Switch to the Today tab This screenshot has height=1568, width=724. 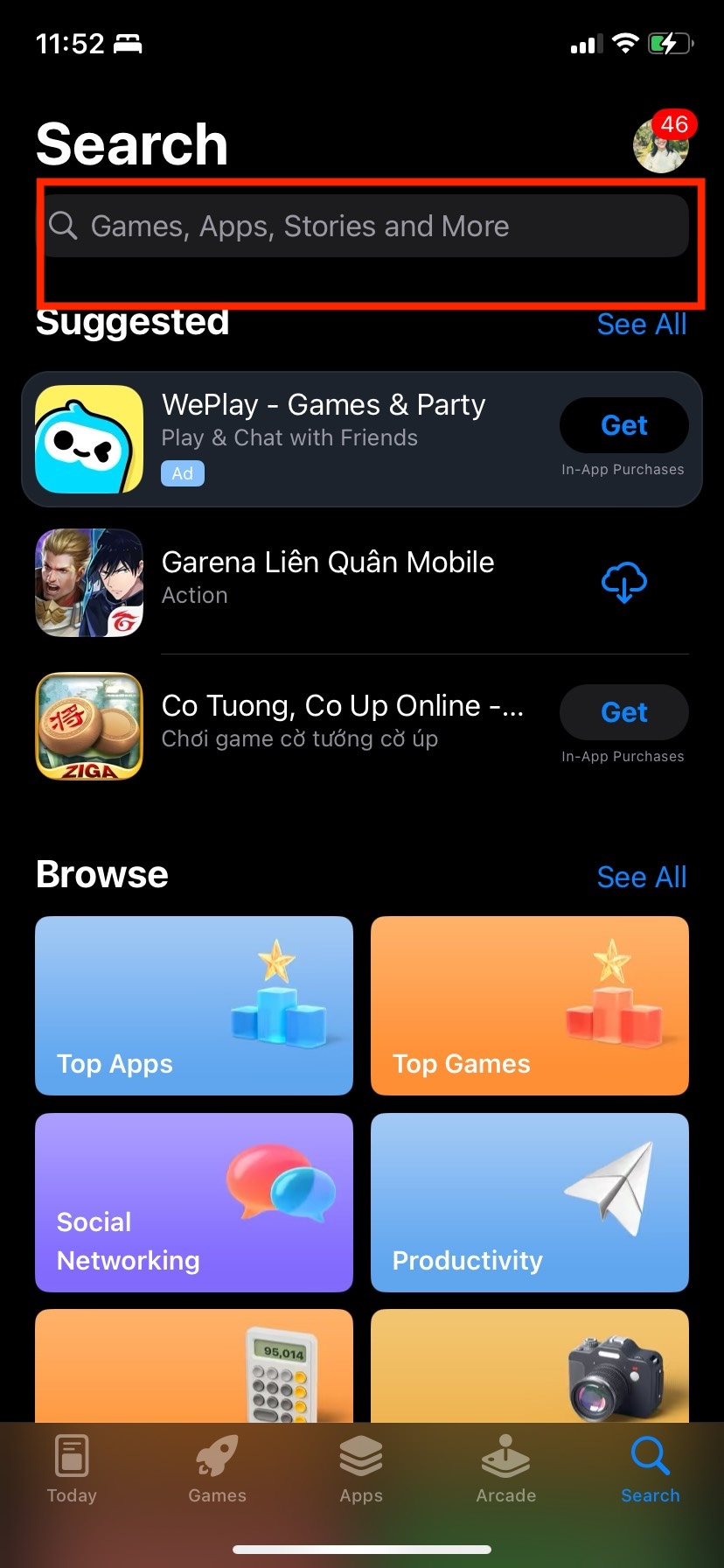point(72,1468)
